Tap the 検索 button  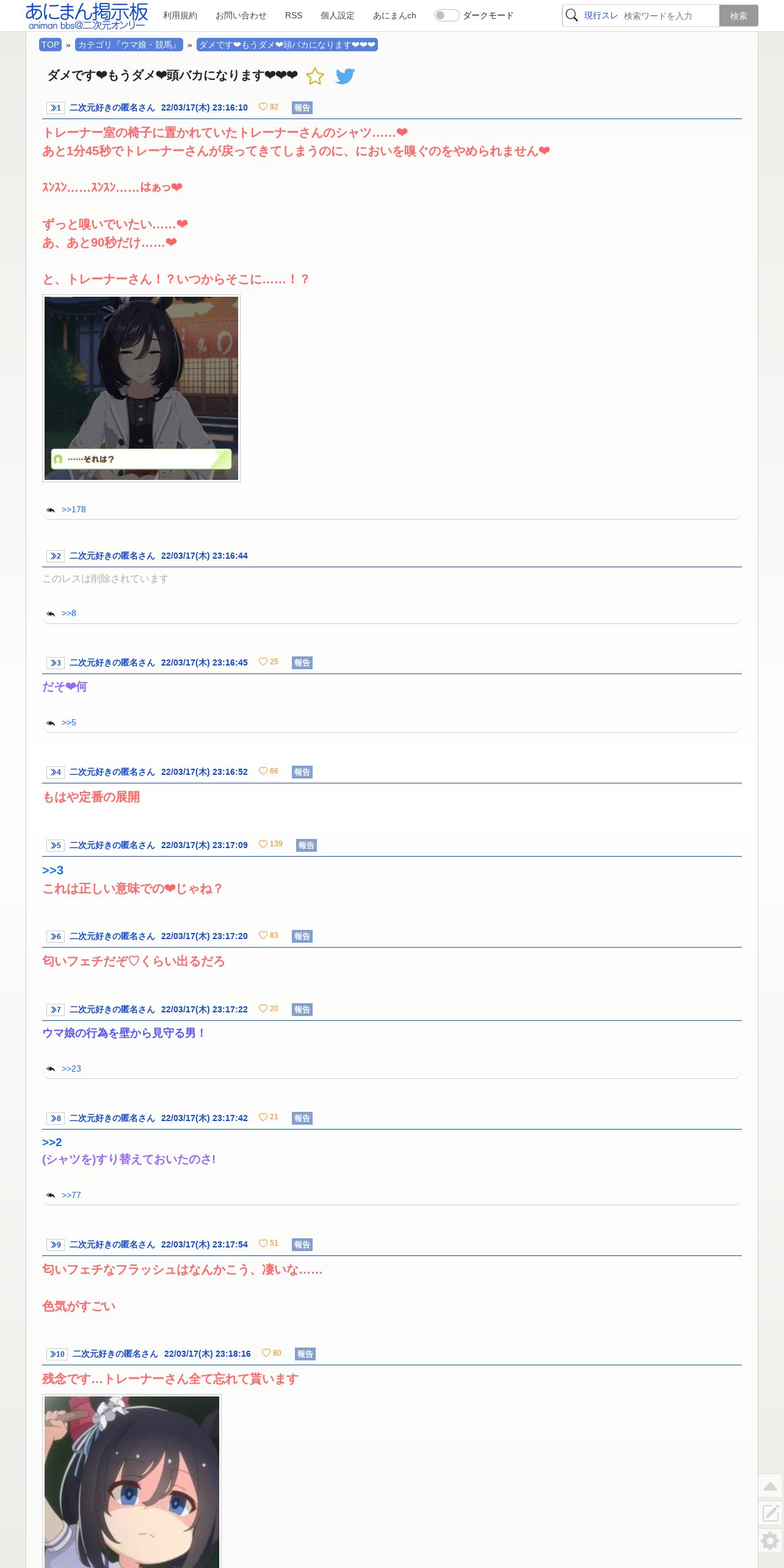[739, 16]
